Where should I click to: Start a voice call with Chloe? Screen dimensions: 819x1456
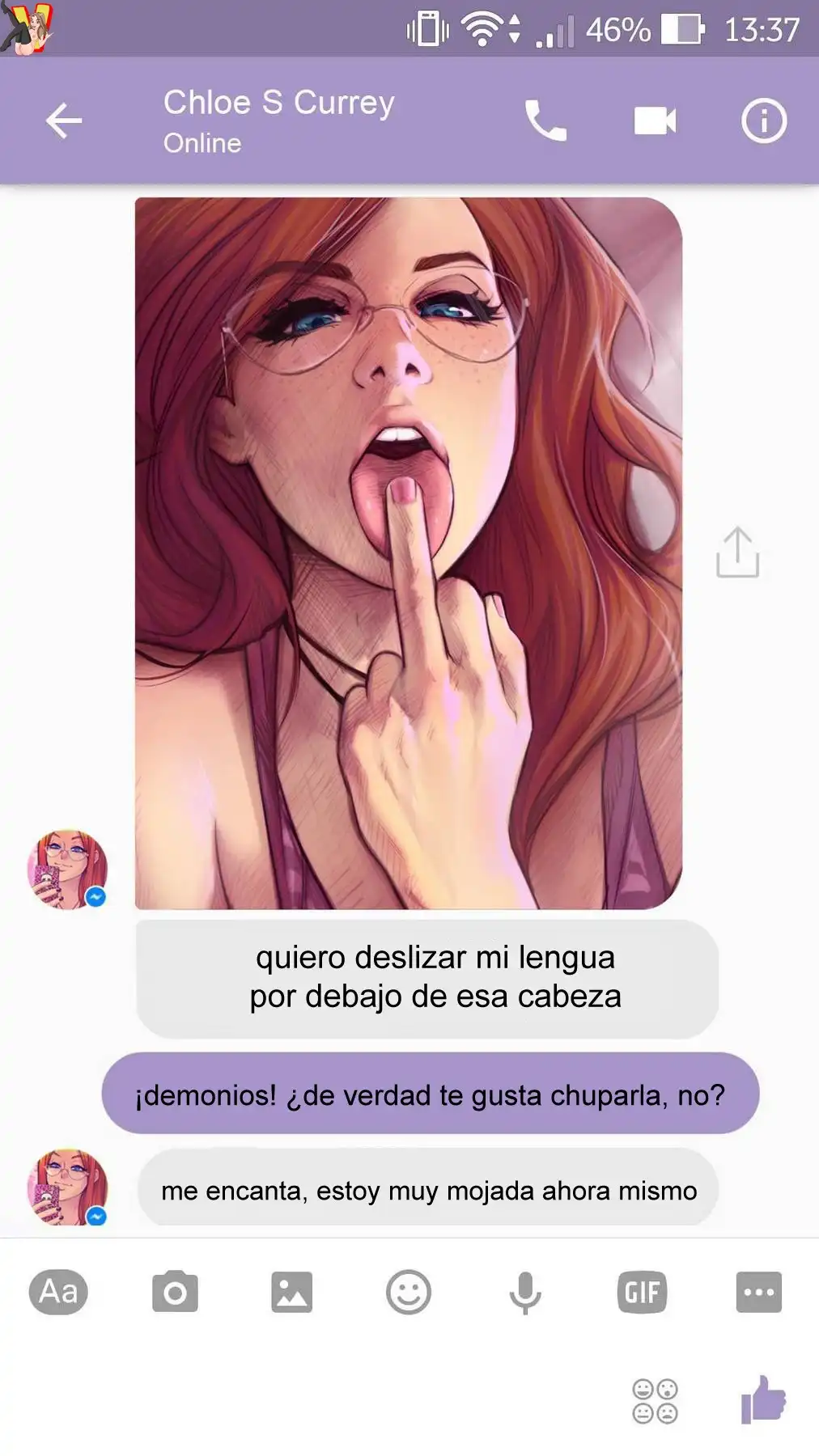pyautogui.click(x=546, y=121)
